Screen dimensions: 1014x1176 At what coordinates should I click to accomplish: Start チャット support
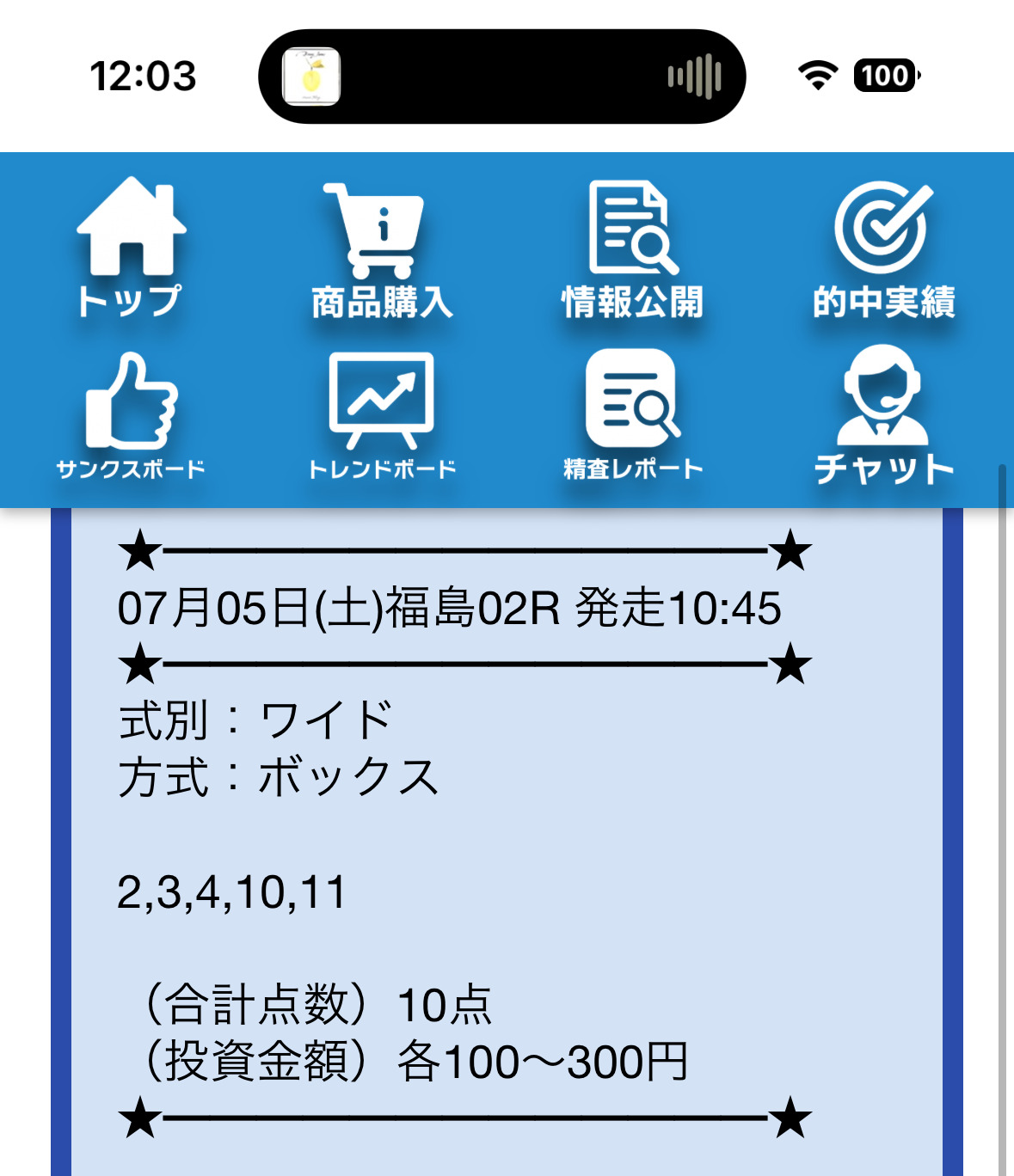[883, 415]
